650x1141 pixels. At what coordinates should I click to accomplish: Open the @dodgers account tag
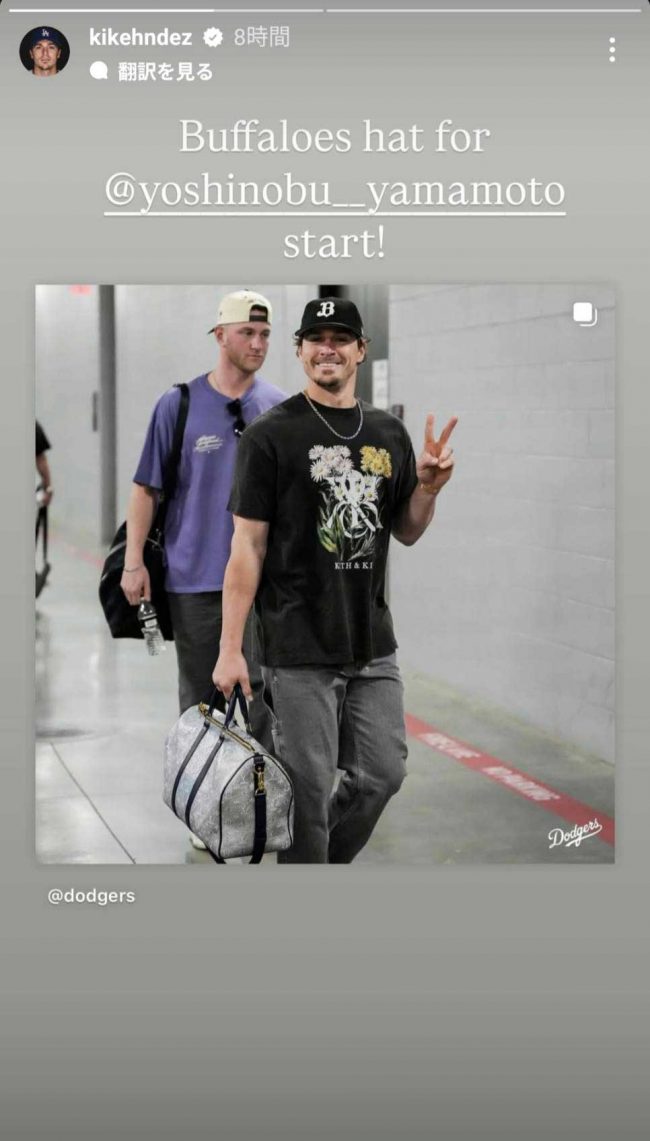click(x=91, y=896)
